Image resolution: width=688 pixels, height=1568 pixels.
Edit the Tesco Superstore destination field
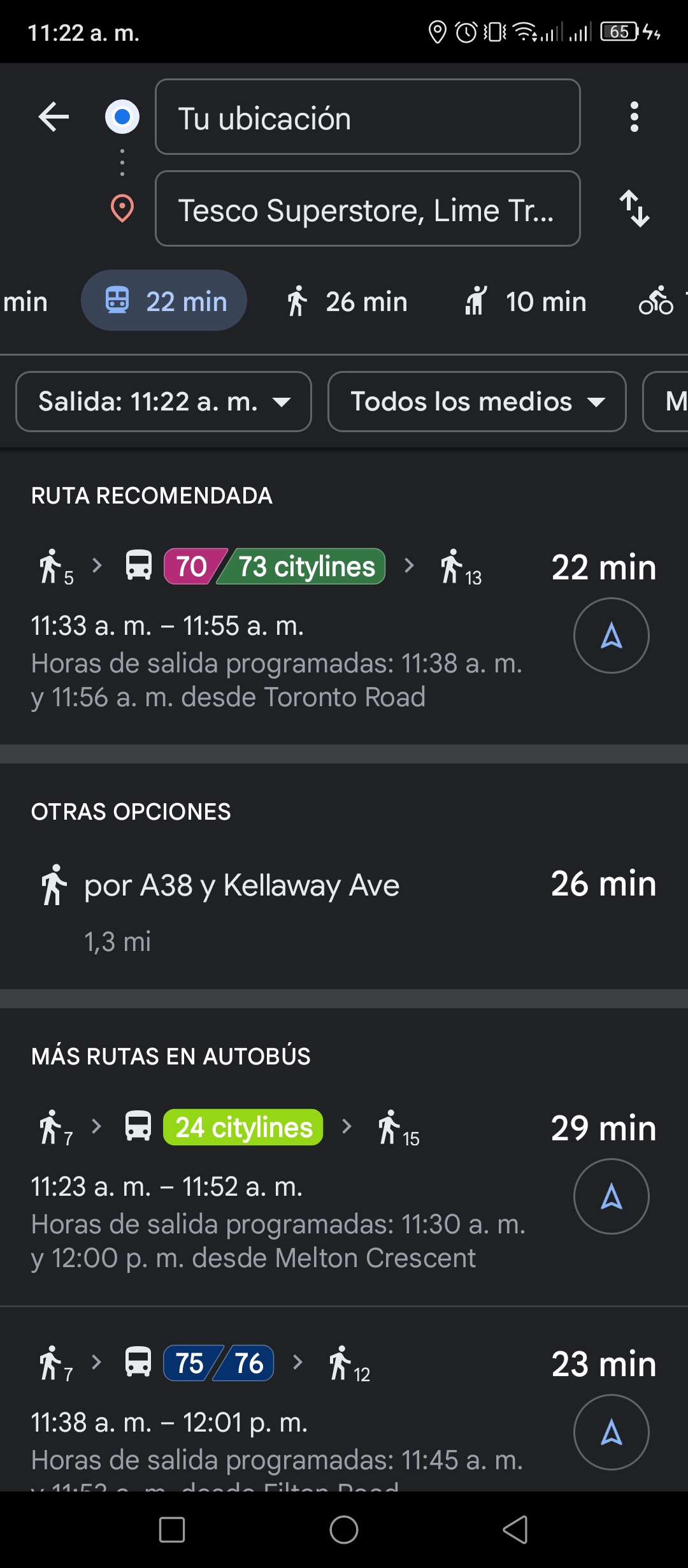pos(368,208)
